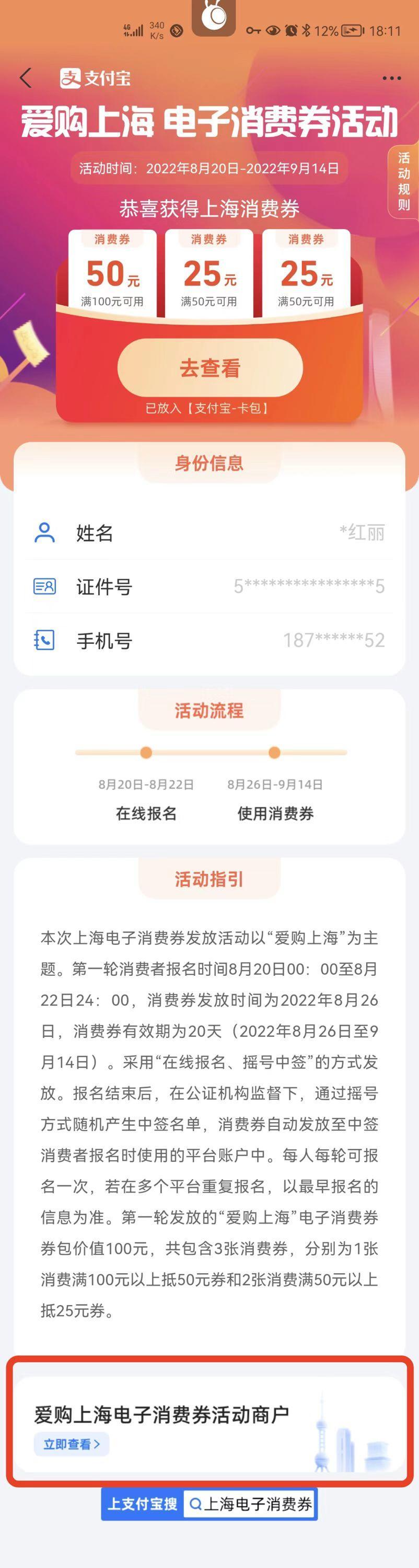Go back using the top-left arrow
Image resolution: width=419 pixels, height=1568 pixels.
26,78
